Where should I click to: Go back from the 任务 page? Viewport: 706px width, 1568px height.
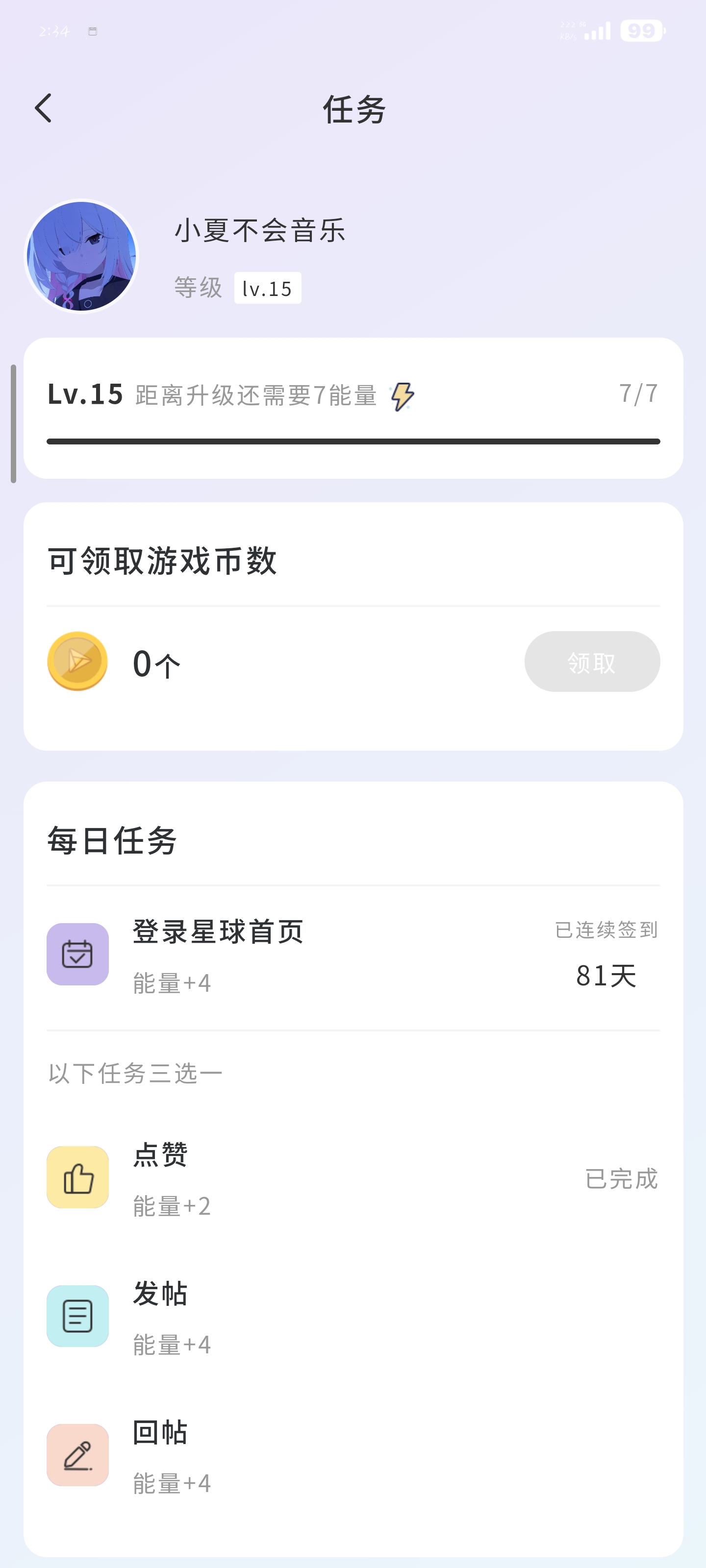tap(43, 108)
